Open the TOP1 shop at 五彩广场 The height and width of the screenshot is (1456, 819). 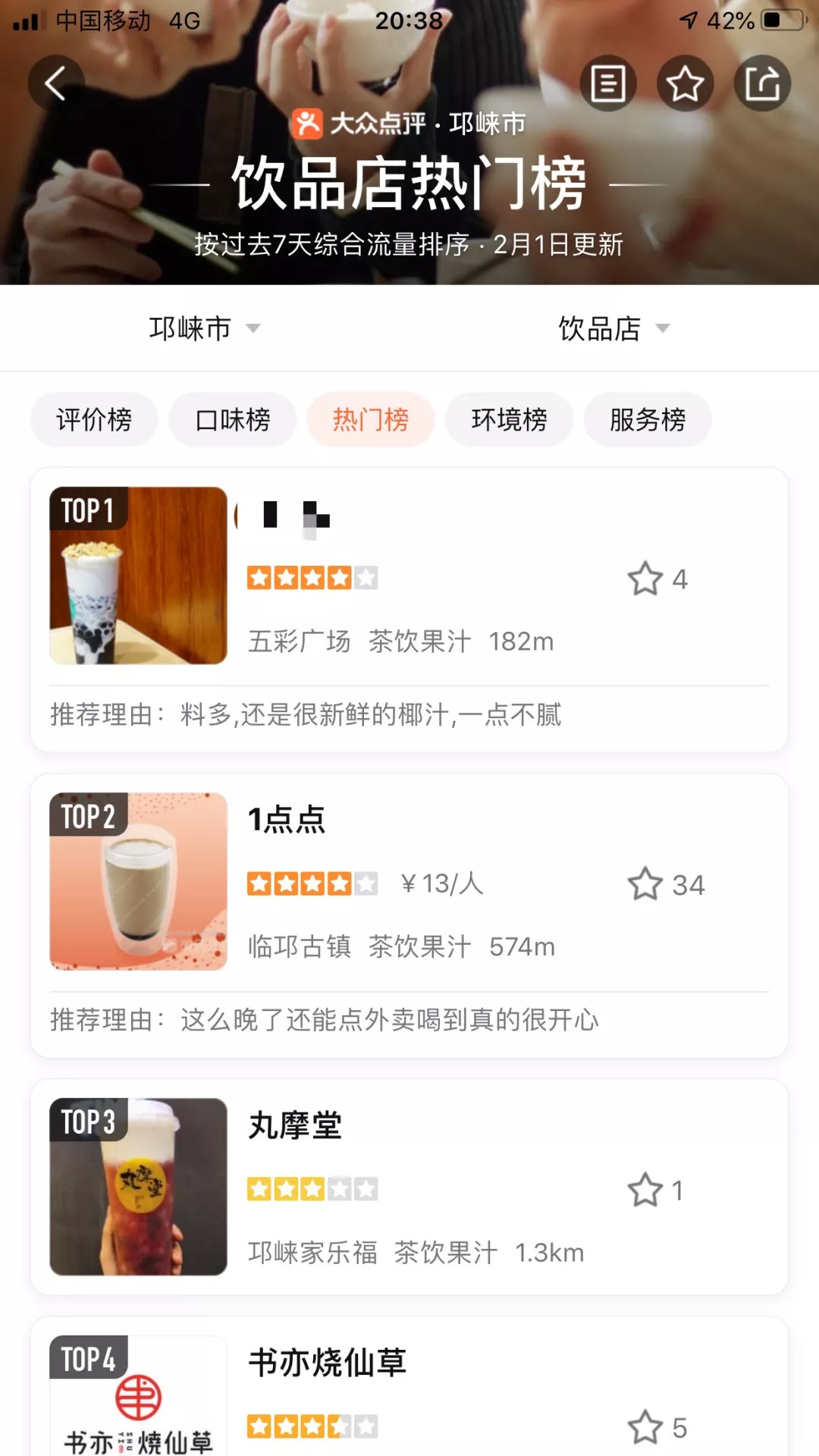(409, 607)
